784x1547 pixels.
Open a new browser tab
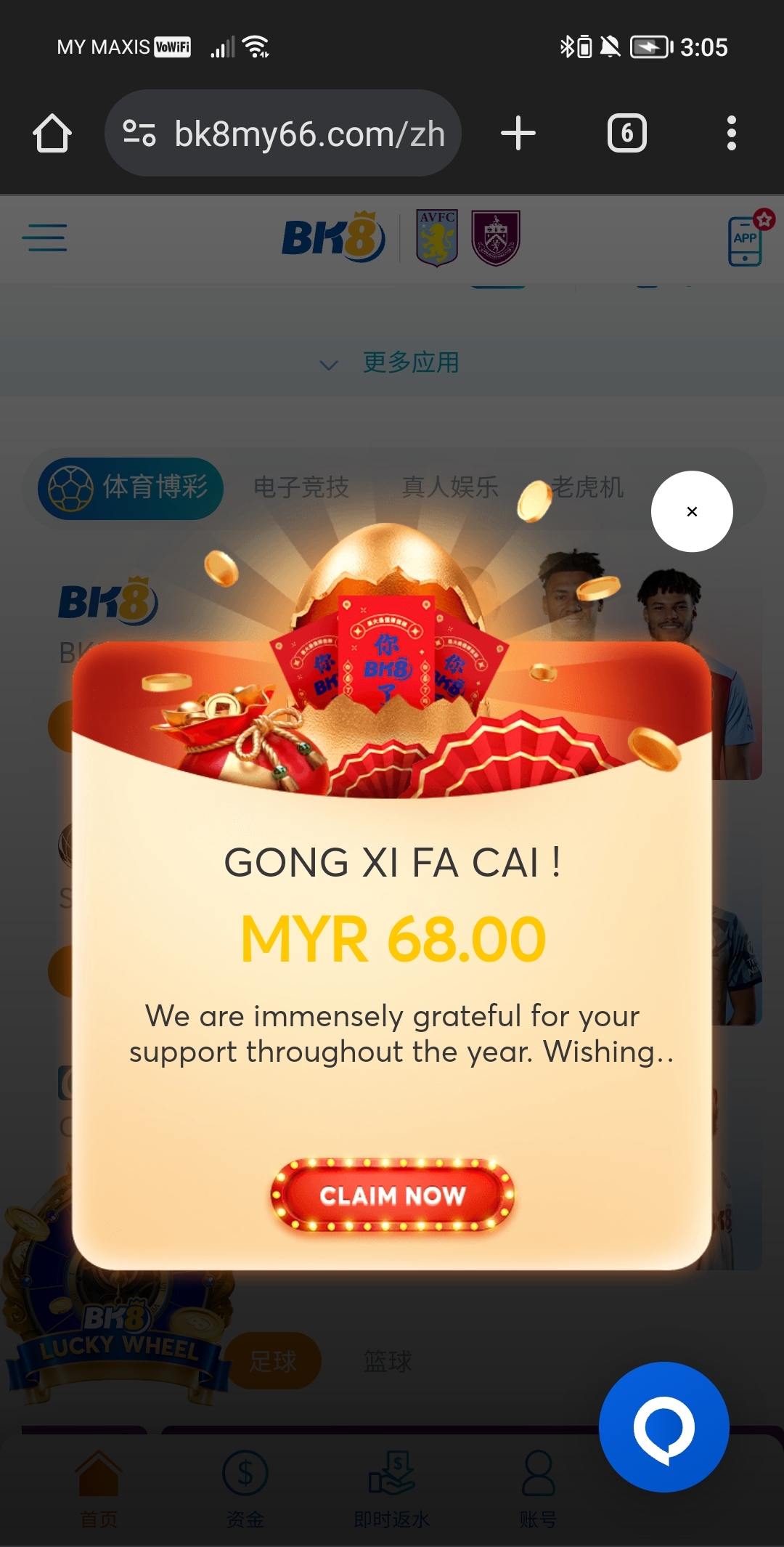(x=518, y=134)
